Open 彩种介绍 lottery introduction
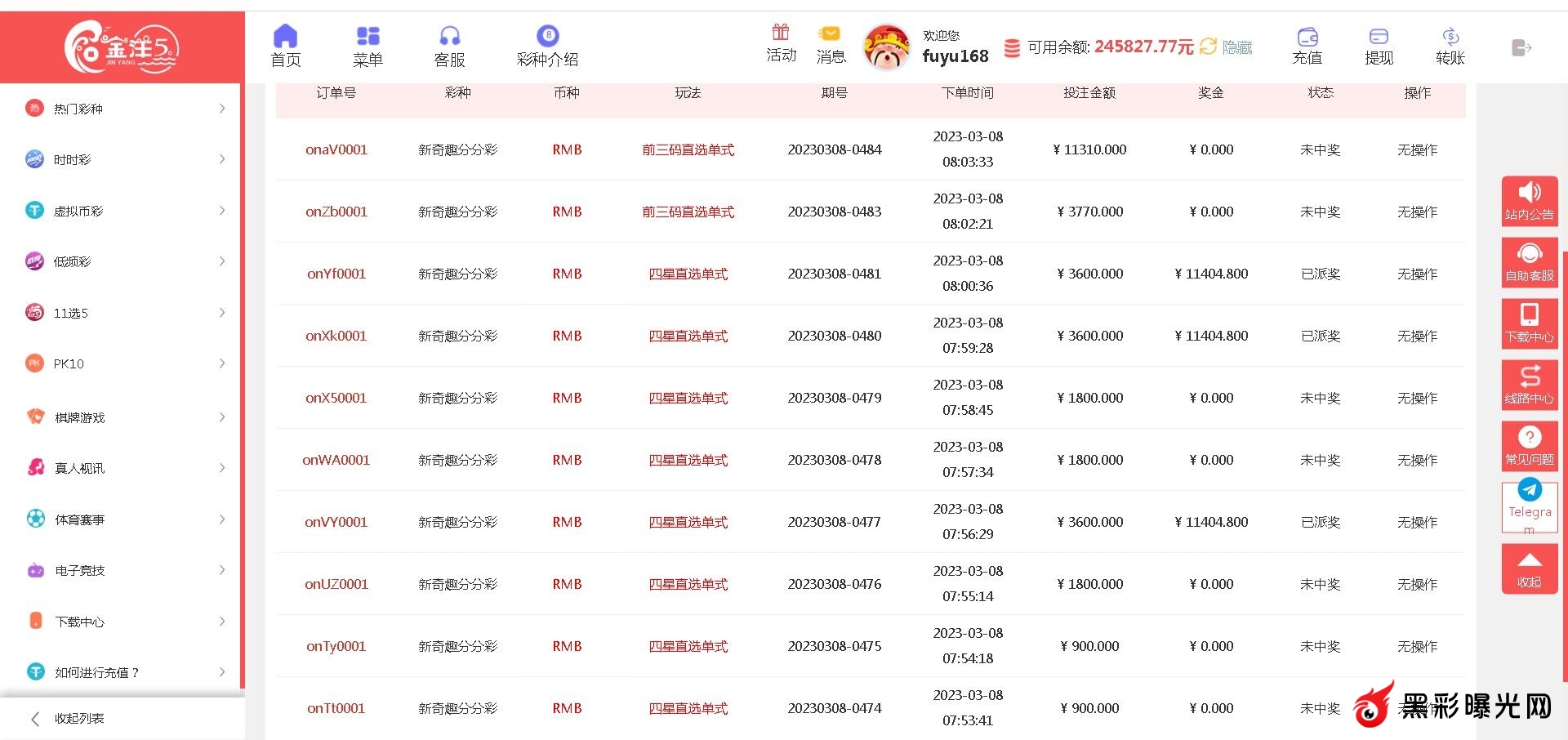1568x740 pixels. pyautogui.click(x=547, y=46)
